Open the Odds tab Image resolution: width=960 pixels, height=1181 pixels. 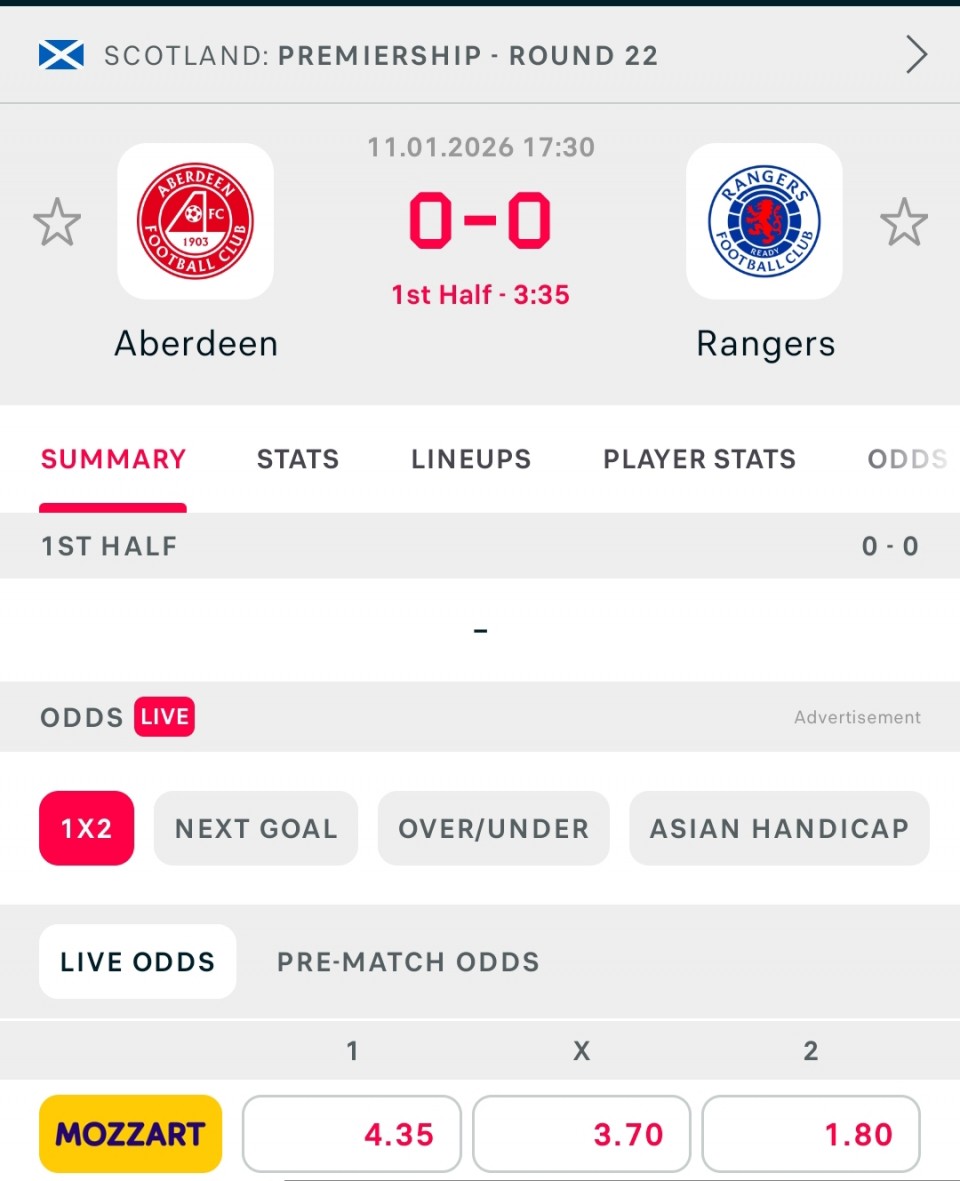tap(906, 459)
